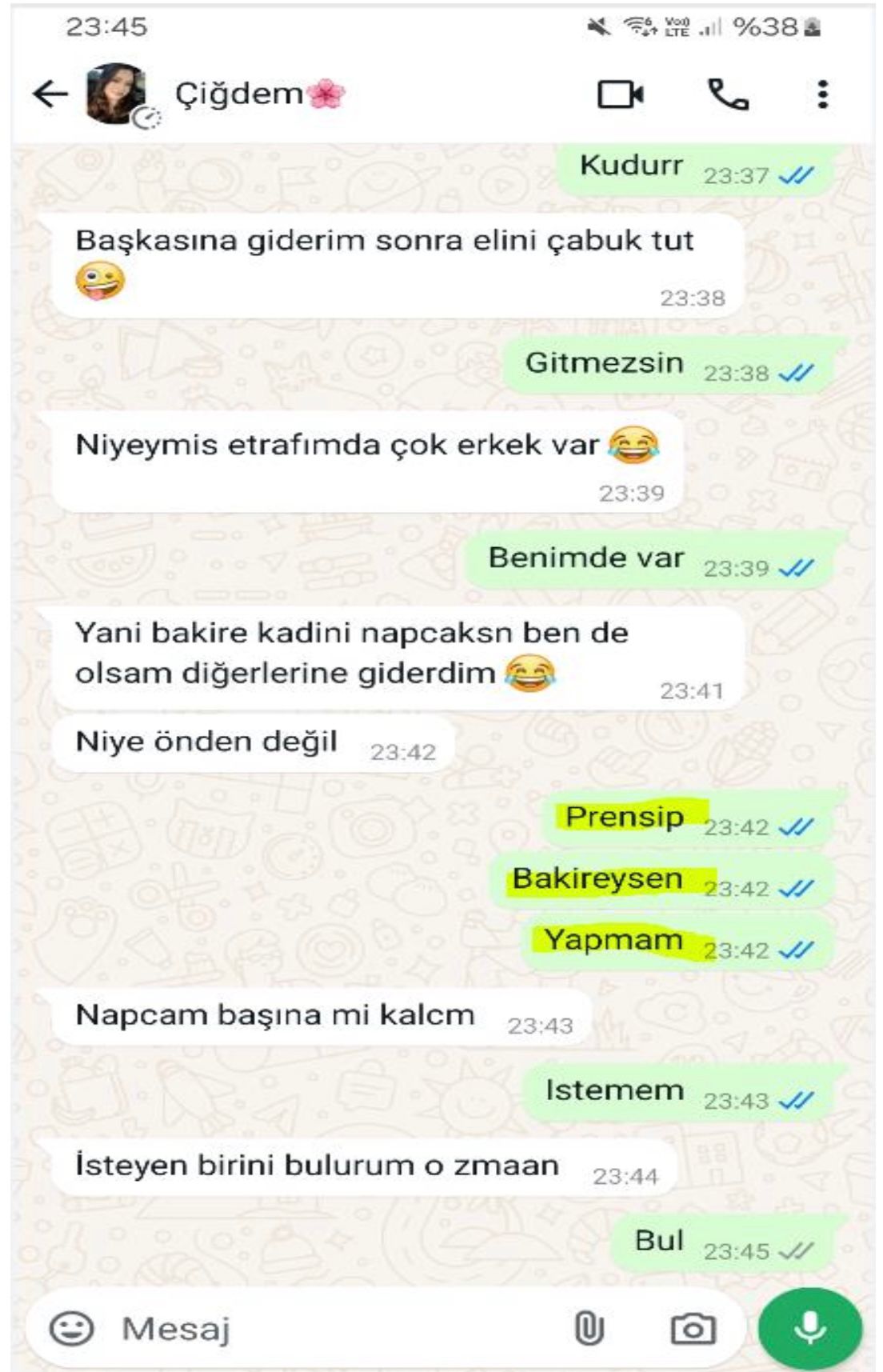The image size is (883, 1372).
Task: Attach a file with the paperclip
Action: pos(589,1329)
